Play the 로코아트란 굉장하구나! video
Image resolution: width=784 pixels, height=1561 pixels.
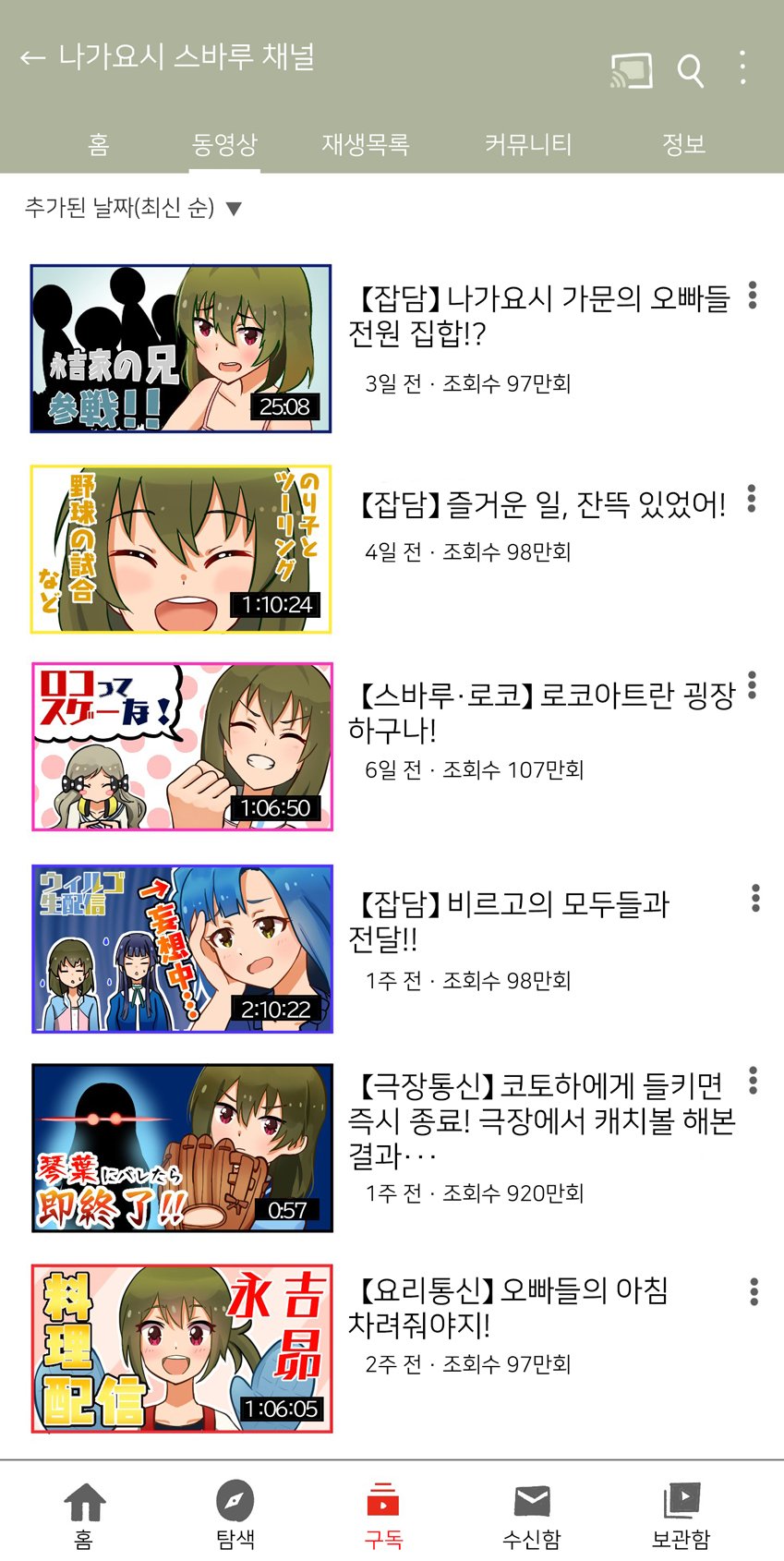click(182, 746)
